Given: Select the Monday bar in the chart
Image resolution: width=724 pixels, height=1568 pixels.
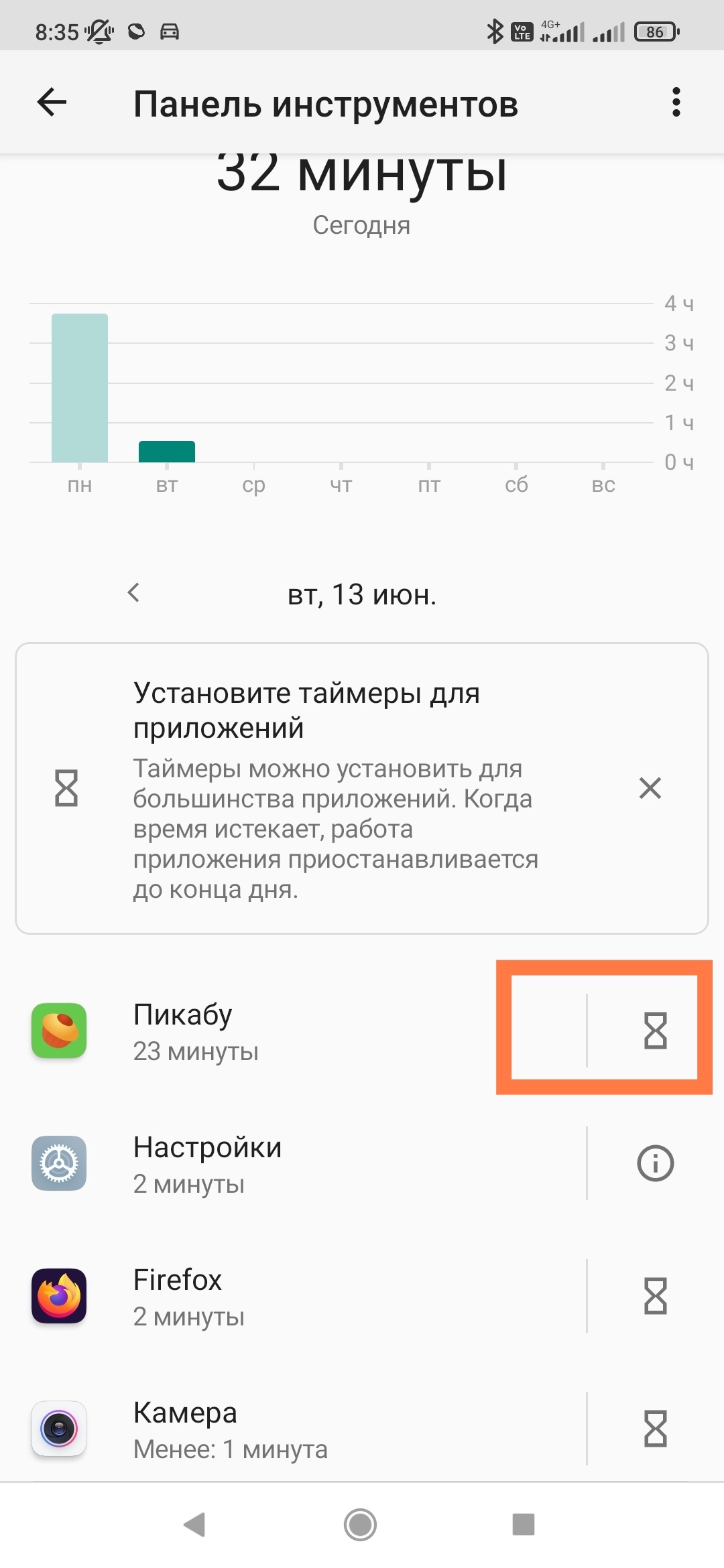Looking at the screenshot, I should coord(80,388).
